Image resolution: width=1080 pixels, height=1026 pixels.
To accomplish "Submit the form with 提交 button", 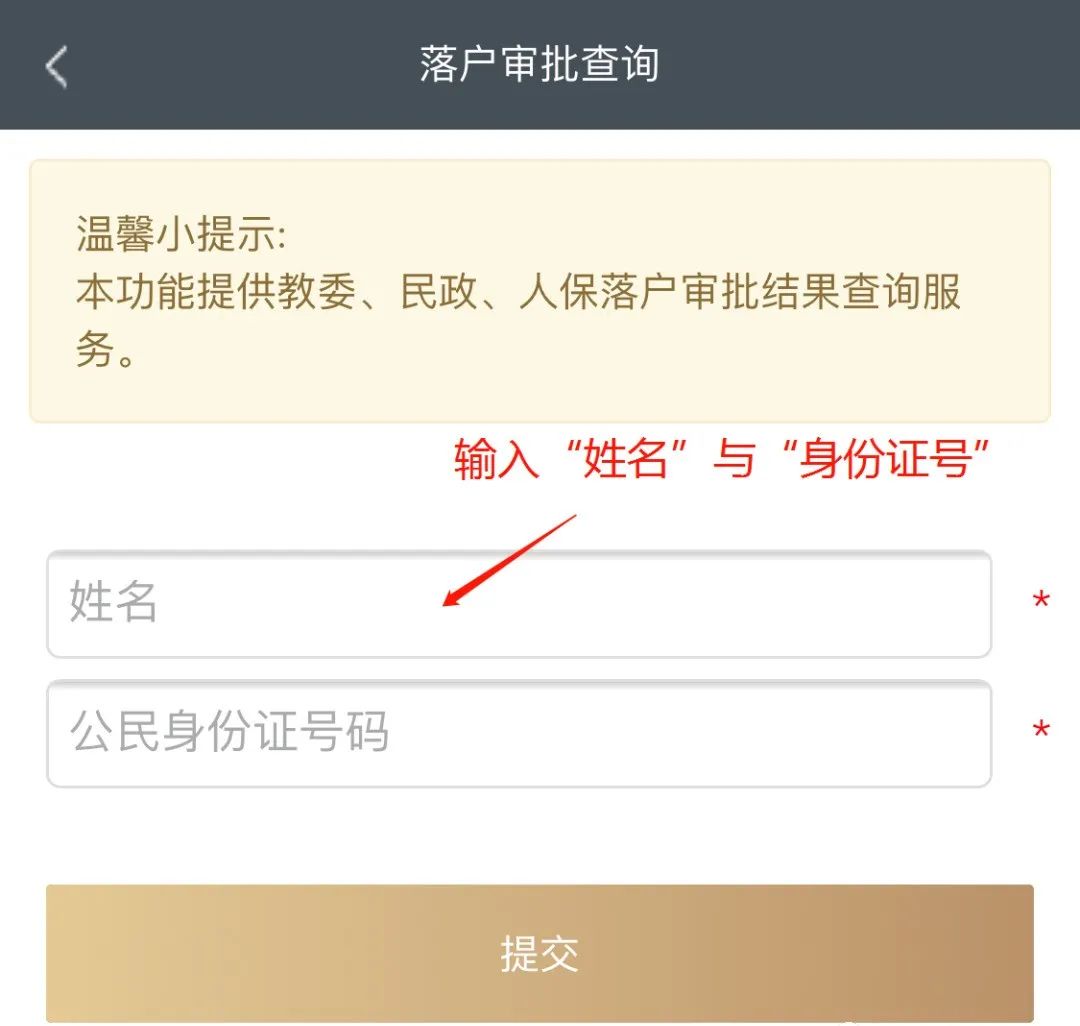I will [539, 953].
